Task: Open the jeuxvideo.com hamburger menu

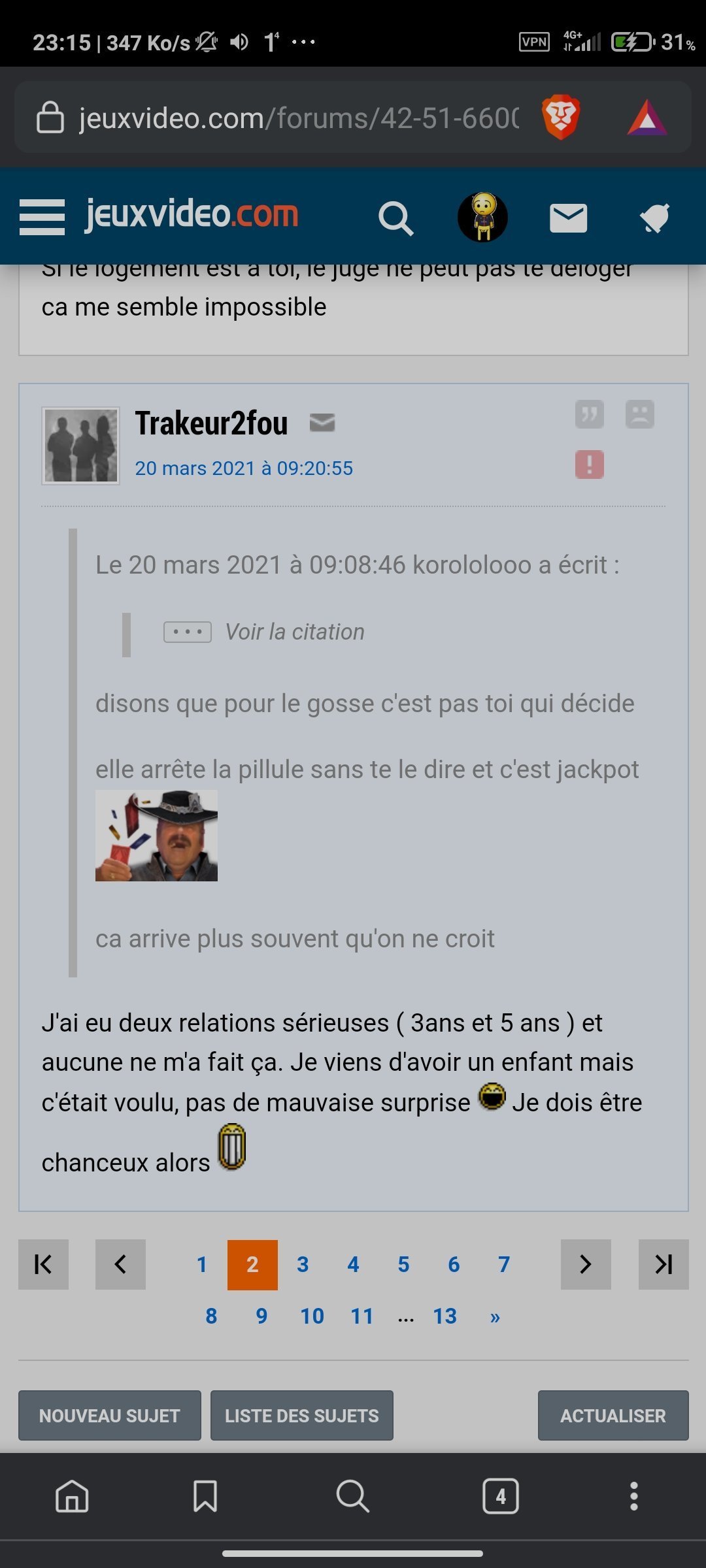Action: click(42, 217)
